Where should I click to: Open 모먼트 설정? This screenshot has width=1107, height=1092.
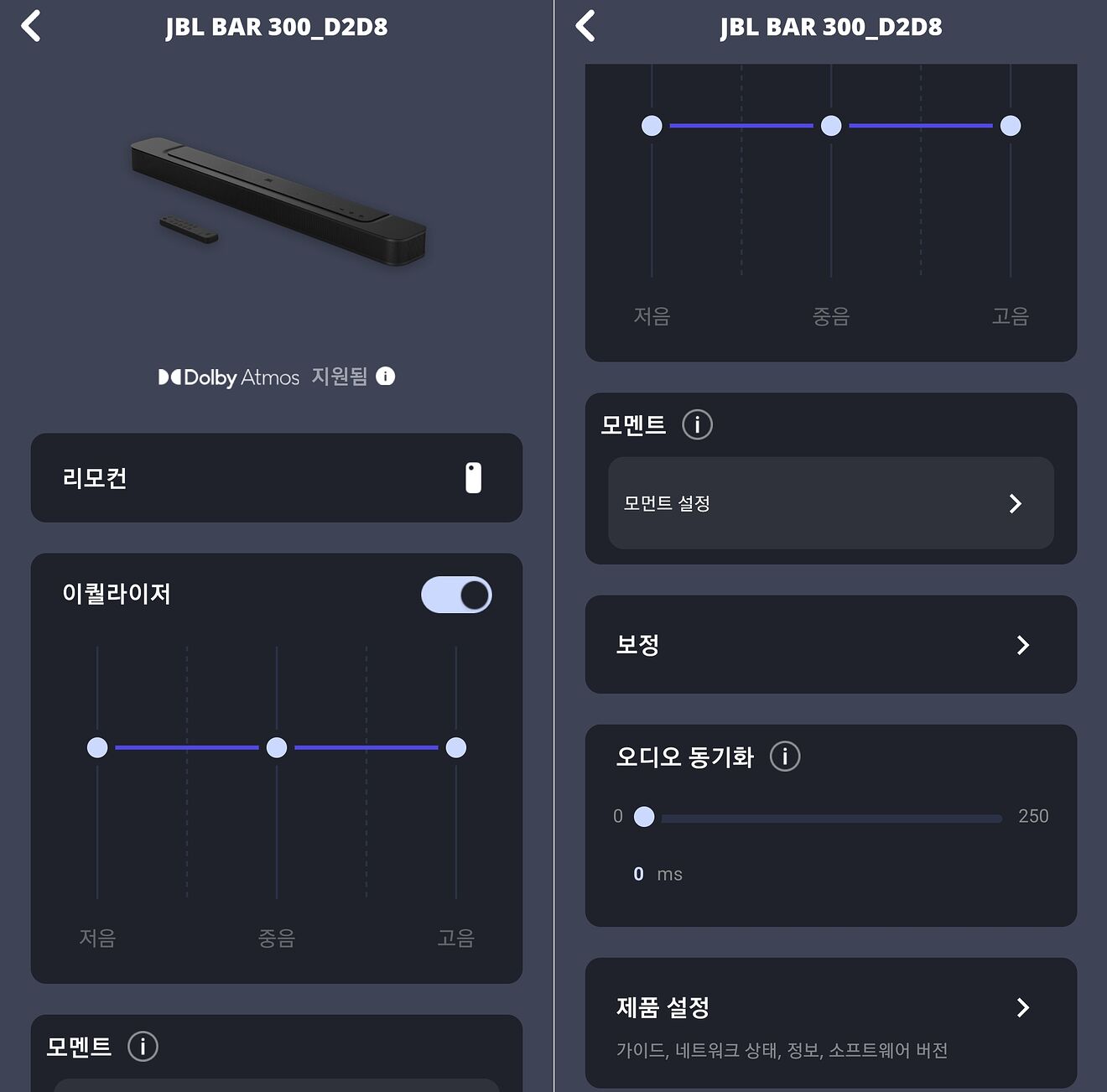tap(830, 503)
